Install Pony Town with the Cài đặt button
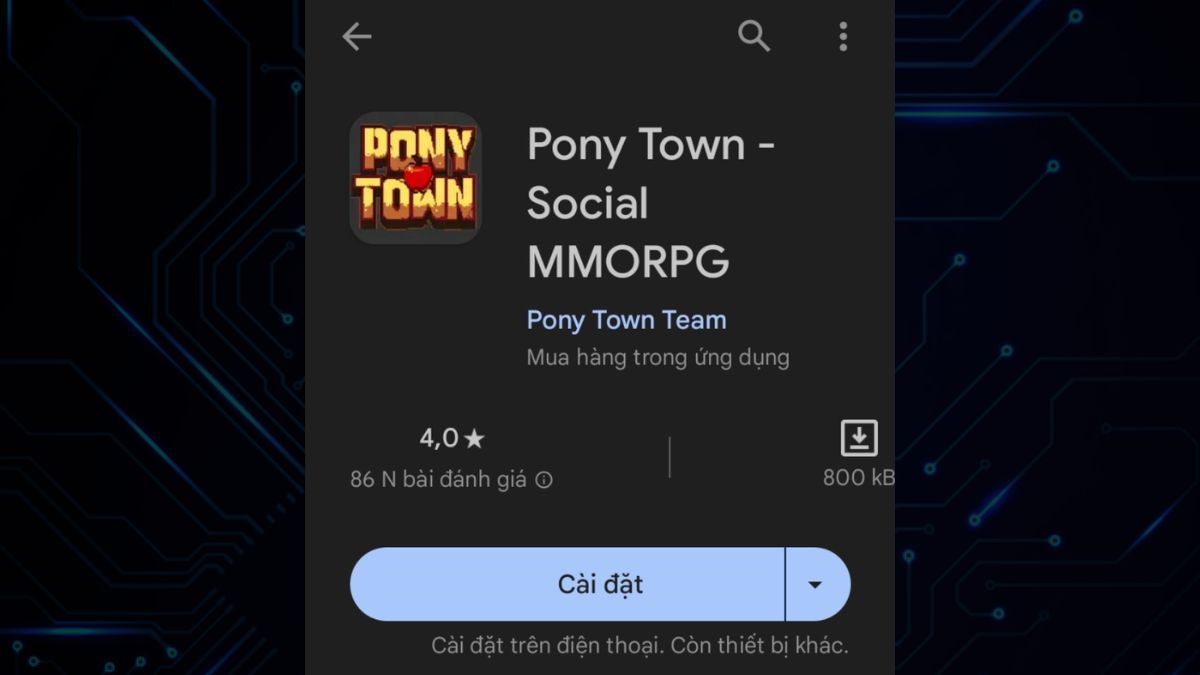This screenshot has height=675, width=1200. 567,584
